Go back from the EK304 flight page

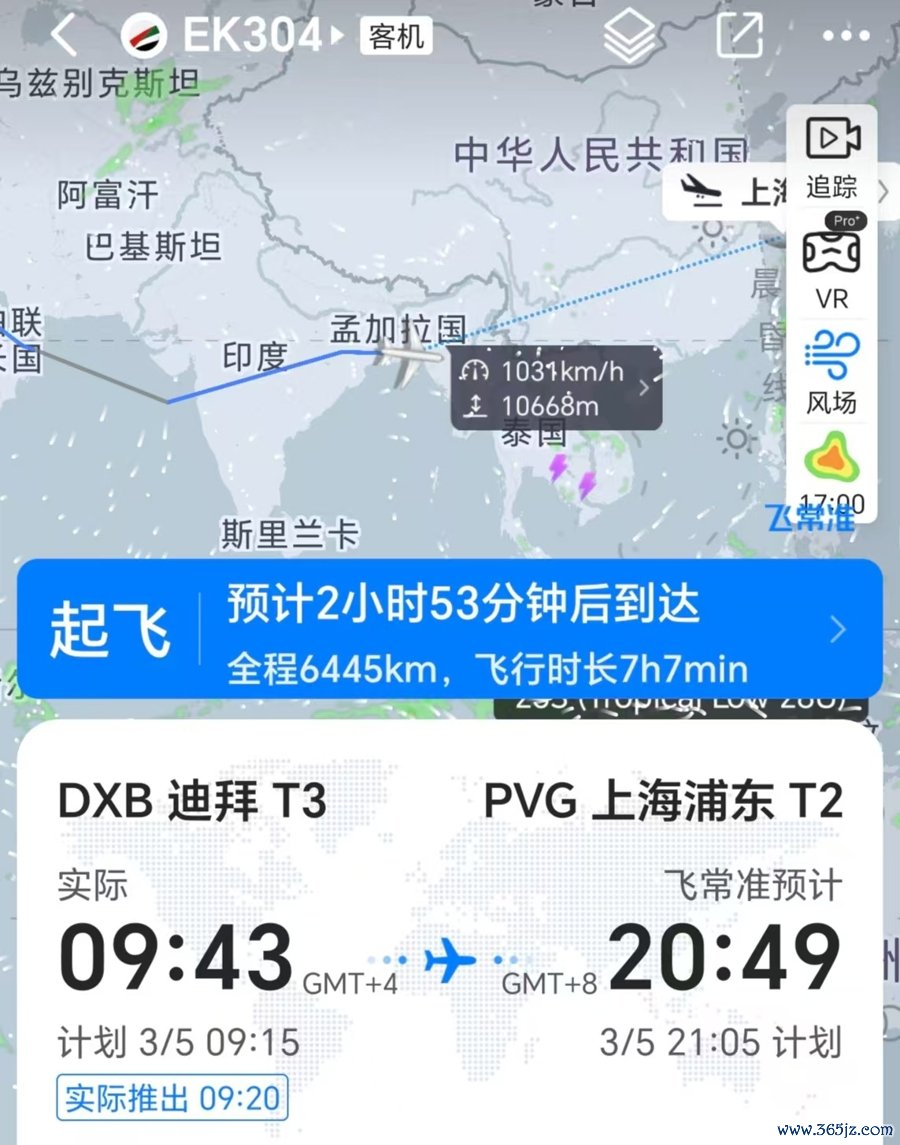pyautogui.click(x=64, y=36)
